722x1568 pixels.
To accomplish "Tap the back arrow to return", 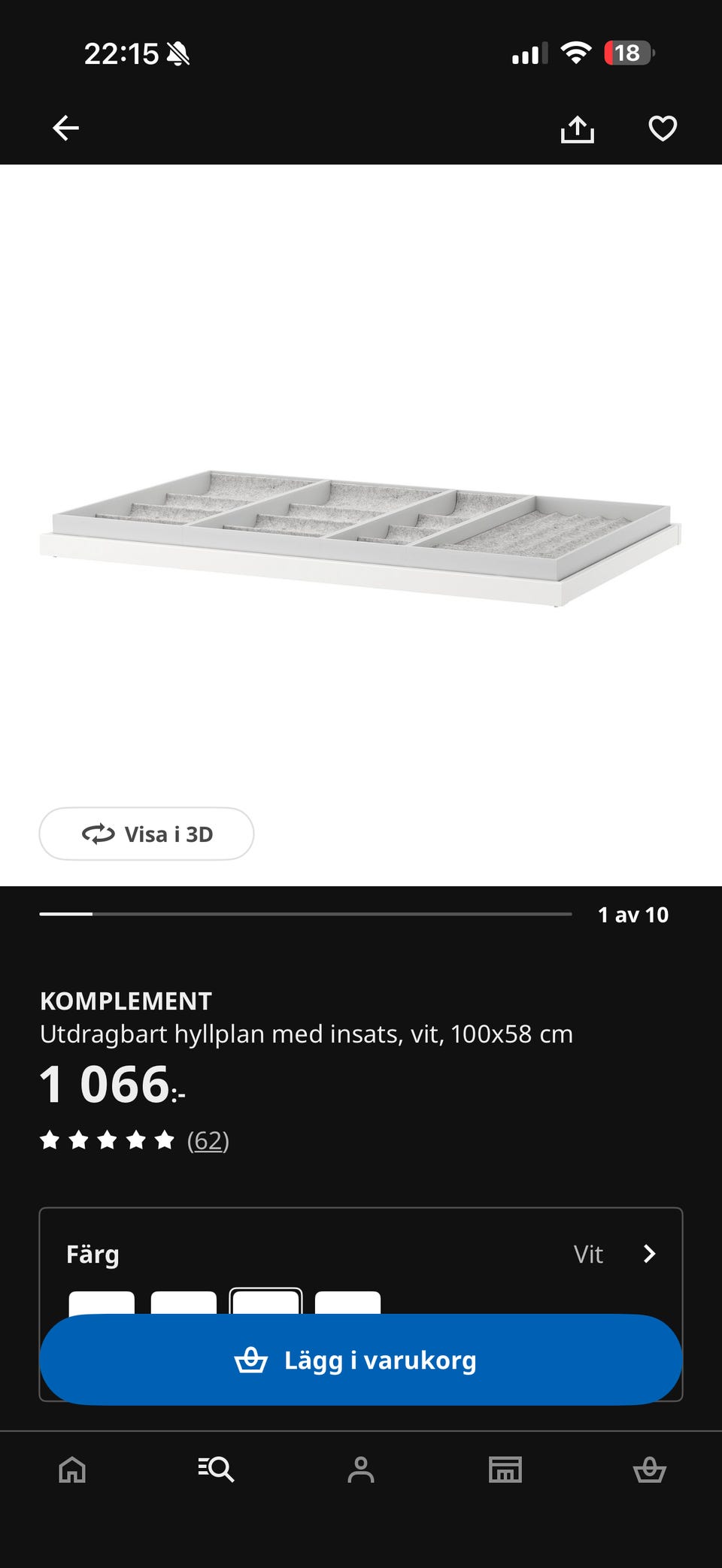I will pos(66,128).
